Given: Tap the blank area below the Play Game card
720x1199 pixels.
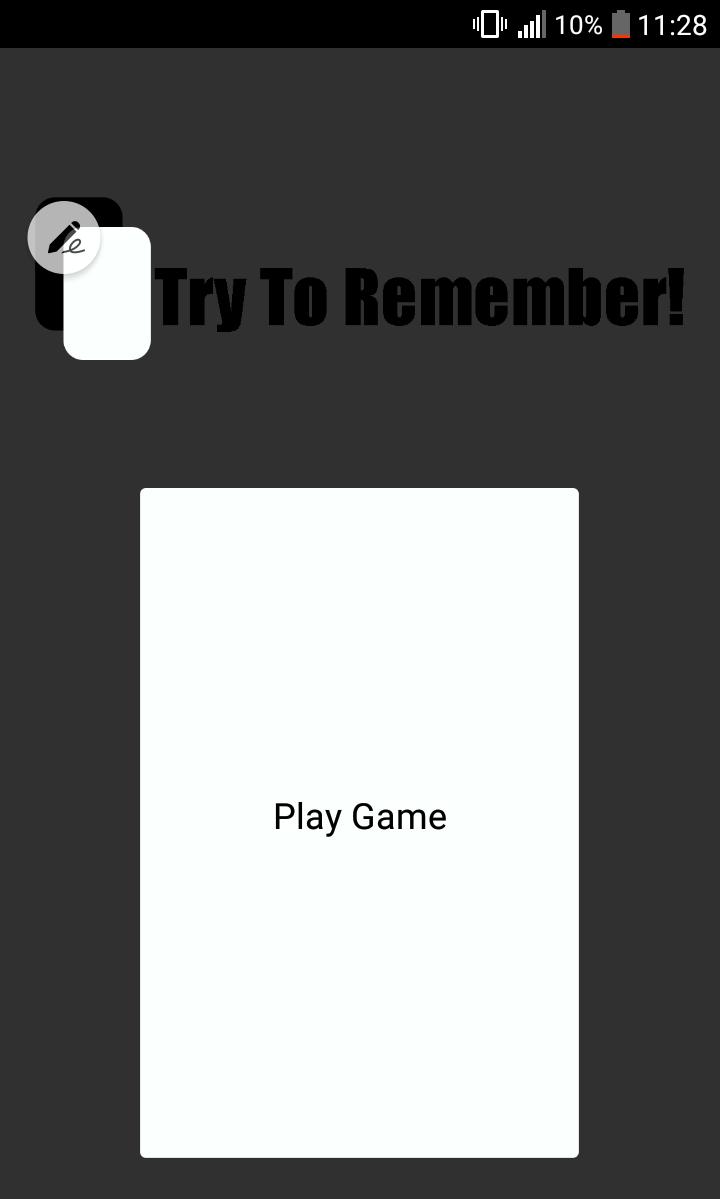Looking at the screenshot, I should tap(359, 1180).
